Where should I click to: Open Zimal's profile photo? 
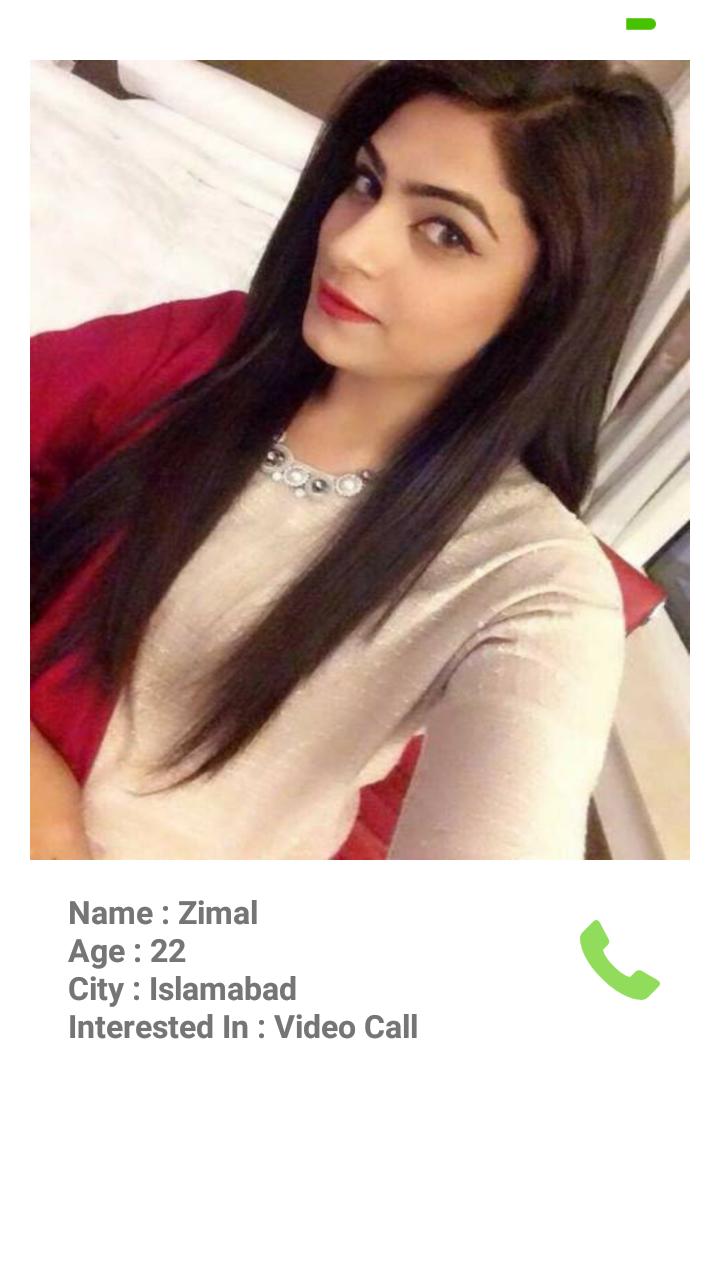(x=360, y=460)
